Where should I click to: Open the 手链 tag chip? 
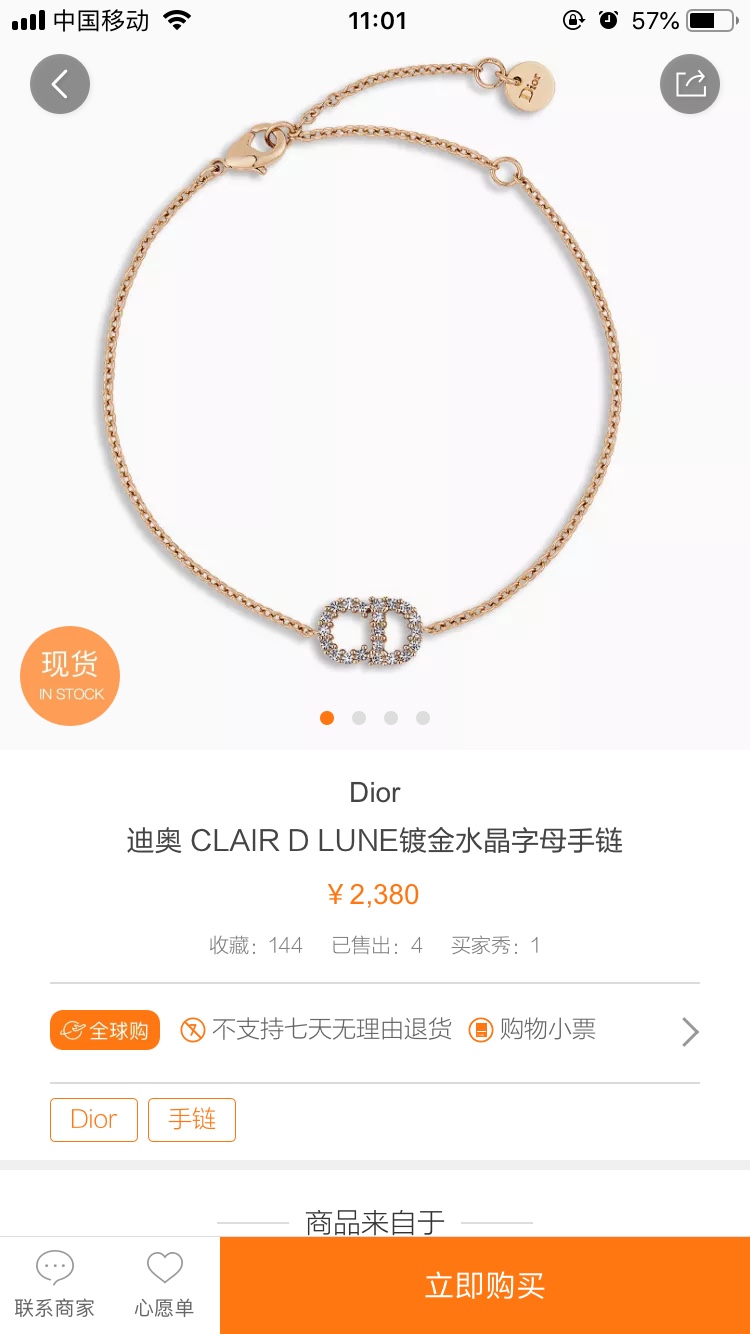click(192, 1119)
